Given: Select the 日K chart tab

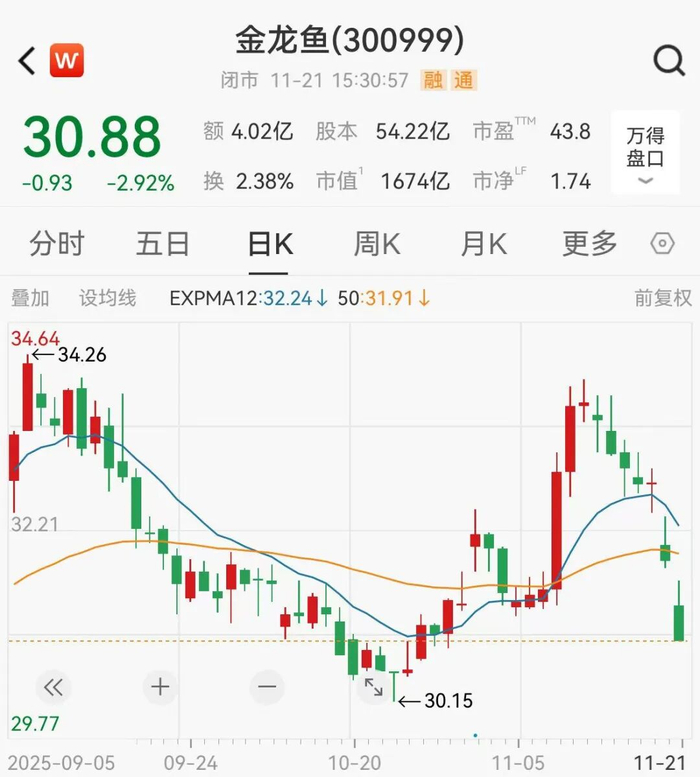Looking at the screenshot, I should [x=270, y=243].
